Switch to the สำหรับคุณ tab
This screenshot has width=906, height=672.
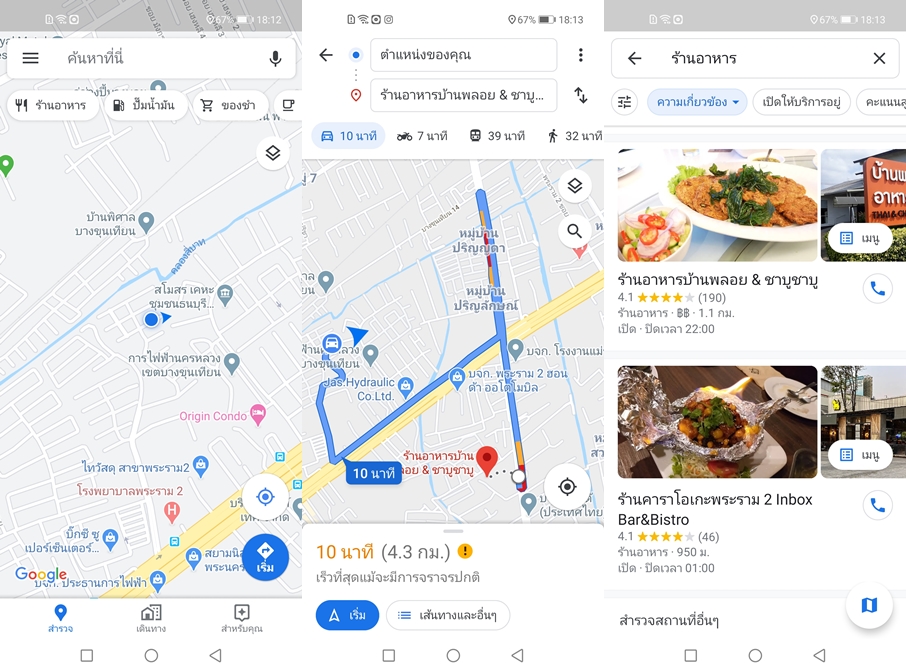tap(241, 619)
